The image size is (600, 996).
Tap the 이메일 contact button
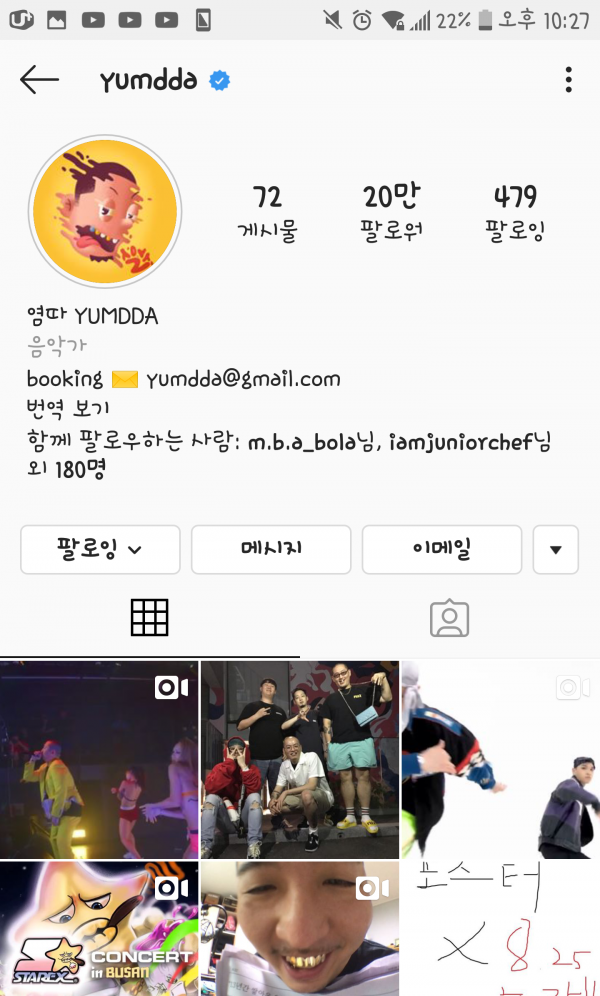coord(441,549)
